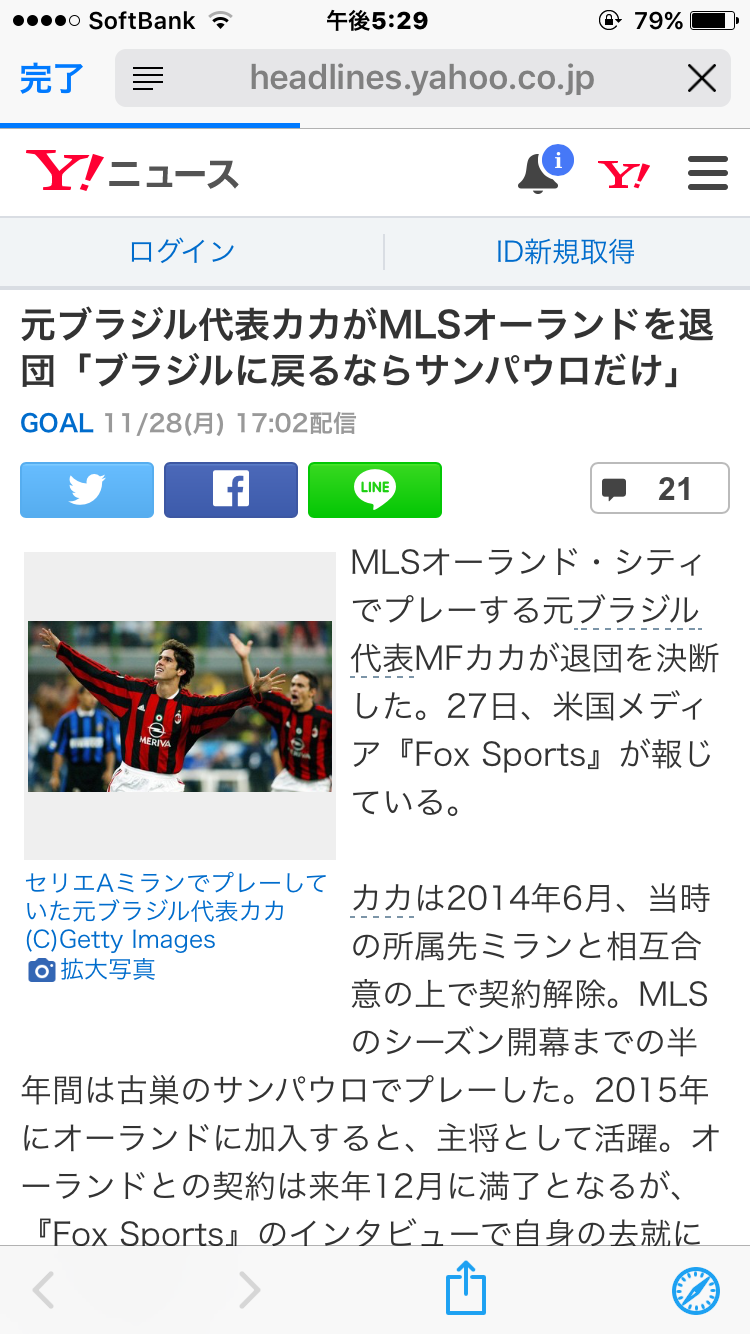Share article via LINE

click(375, 490)
